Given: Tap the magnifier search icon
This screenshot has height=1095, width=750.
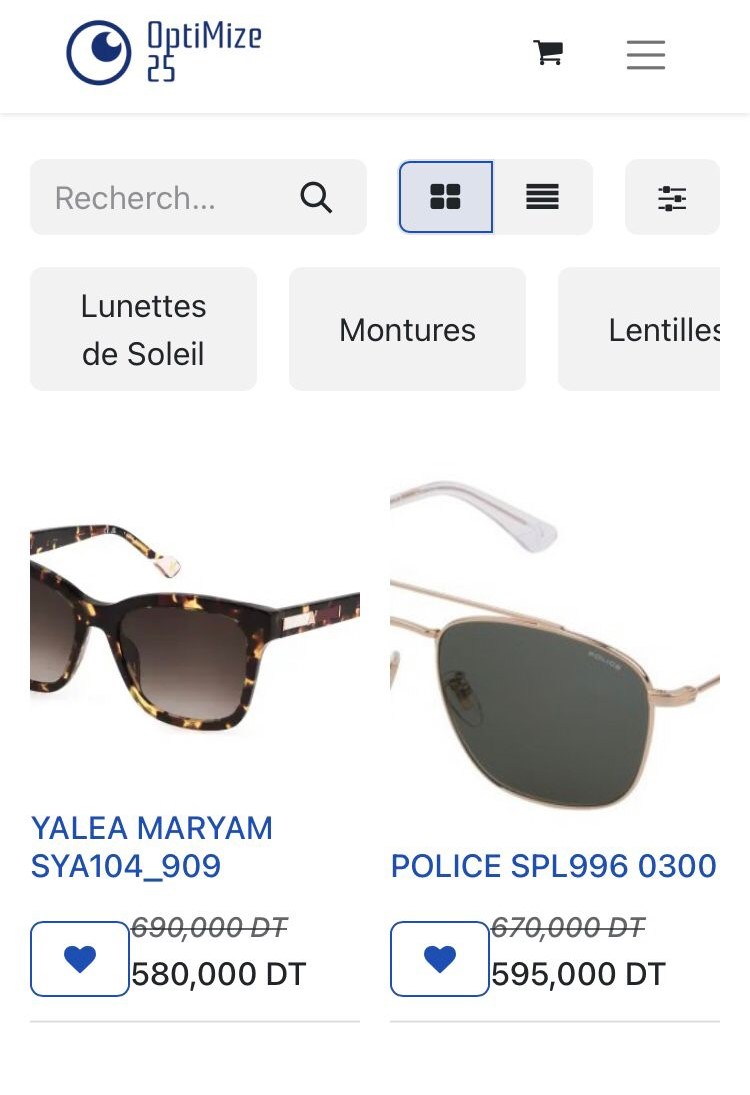Looking at the screenshot, I should click(x=316, y=198).
